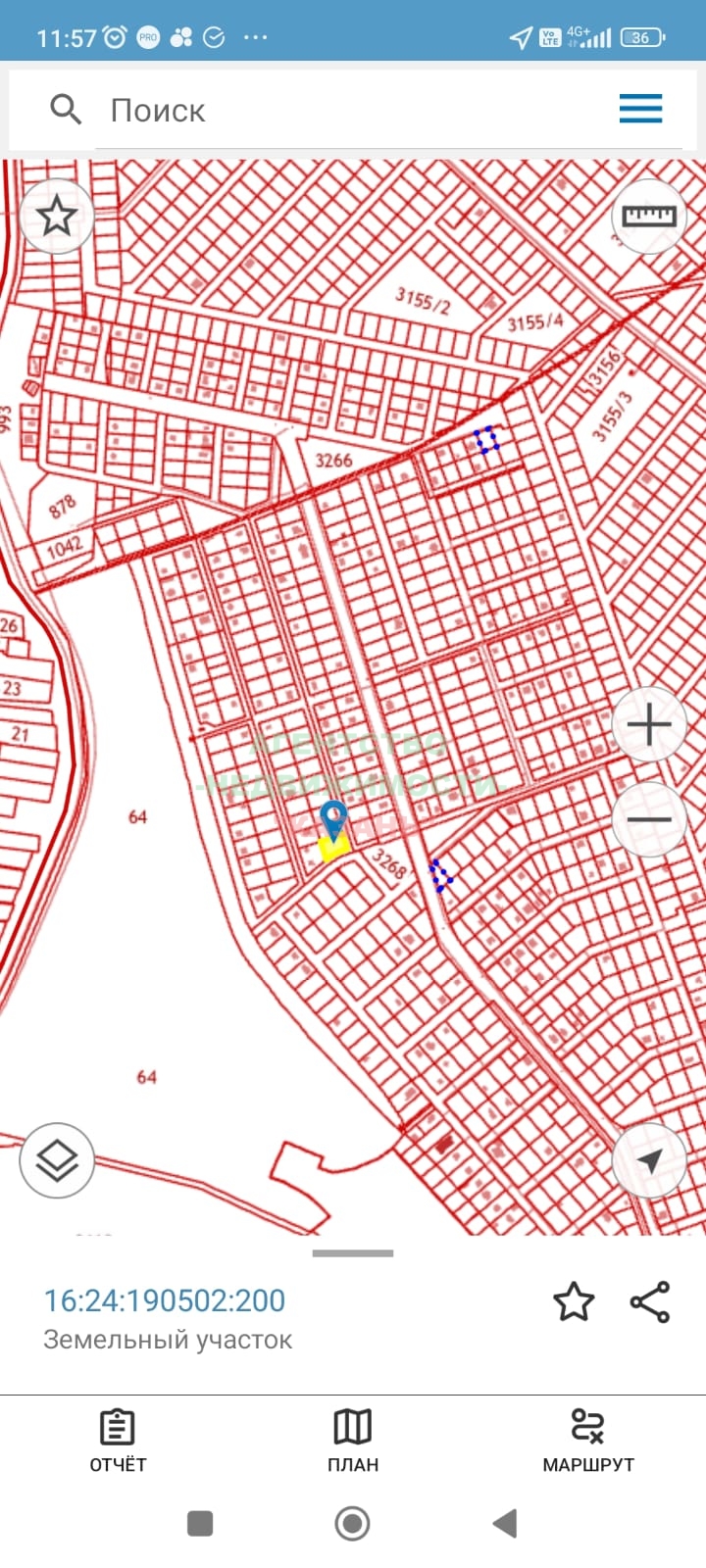
Task: Center map on my location
Action: pos(649,1160)
